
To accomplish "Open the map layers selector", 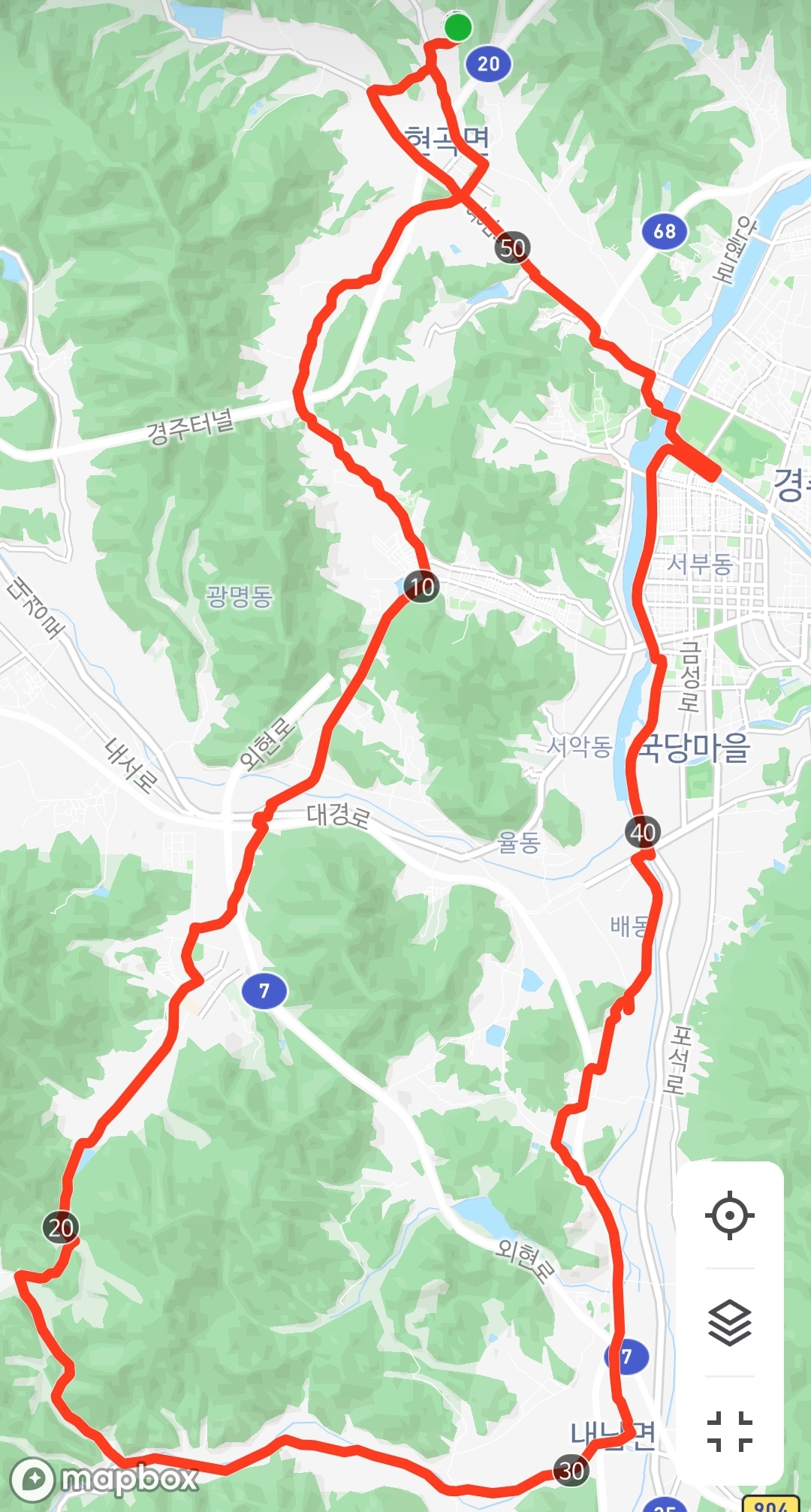I will pyautogui.click(x=729, y=1323).
